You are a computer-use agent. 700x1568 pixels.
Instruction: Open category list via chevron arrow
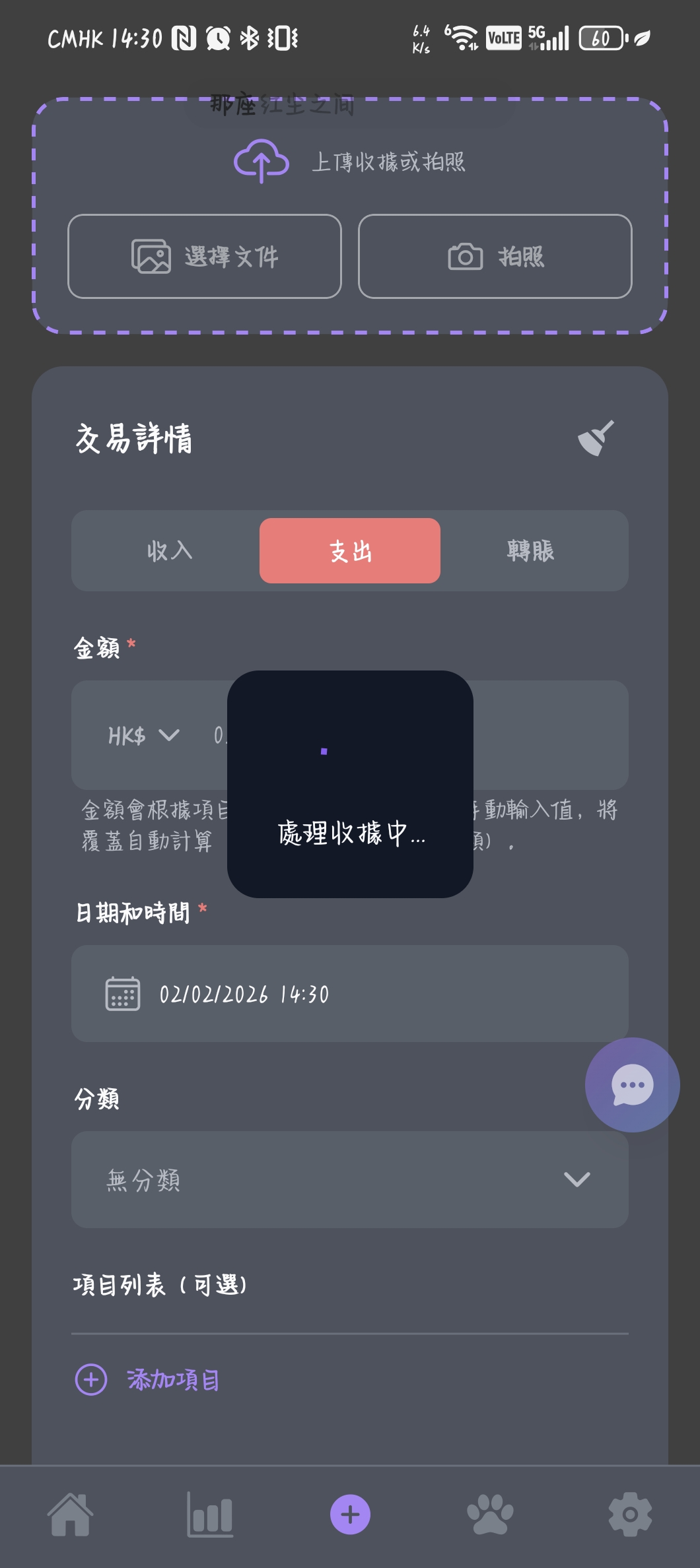pyautogui.click(x=577, y=1181)
